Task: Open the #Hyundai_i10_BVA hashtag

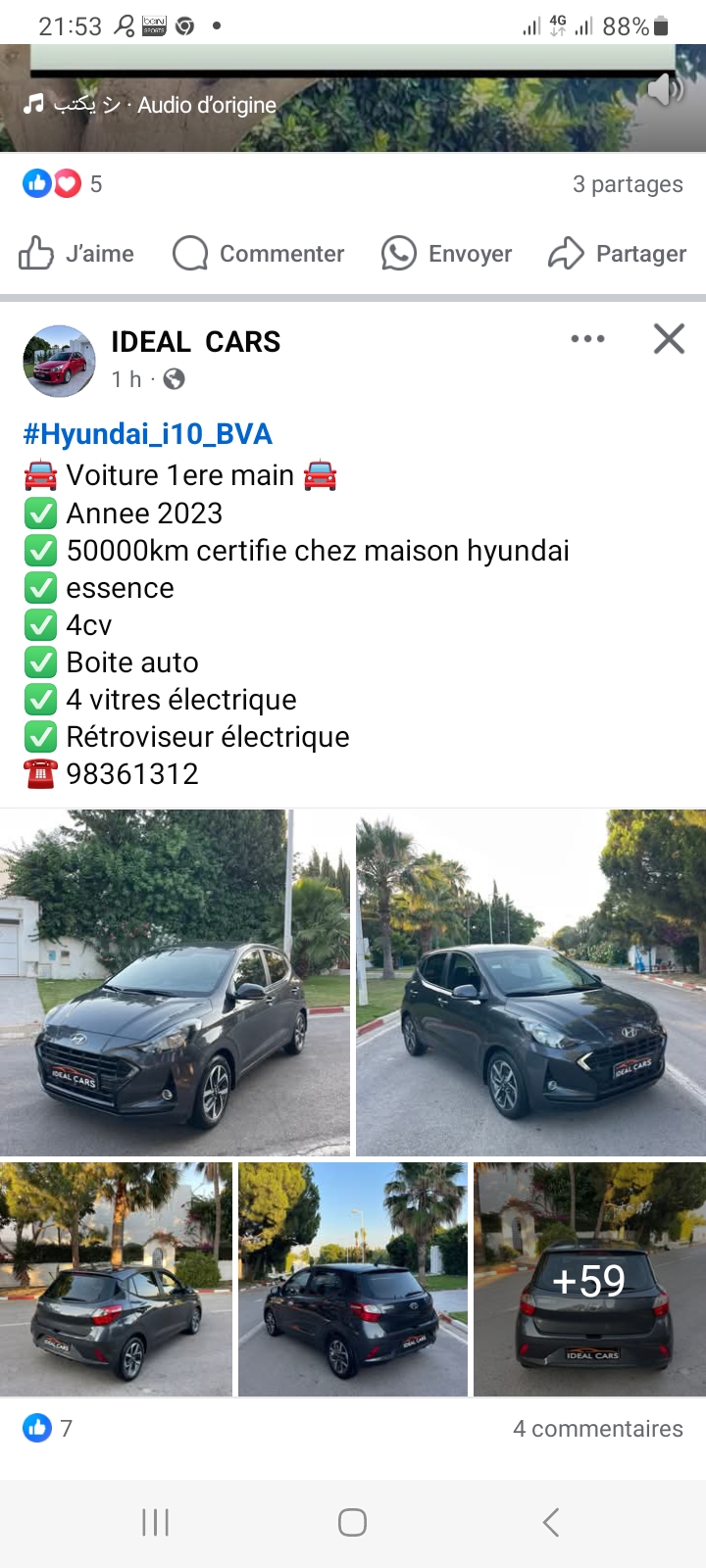Action: coord(147,434)
